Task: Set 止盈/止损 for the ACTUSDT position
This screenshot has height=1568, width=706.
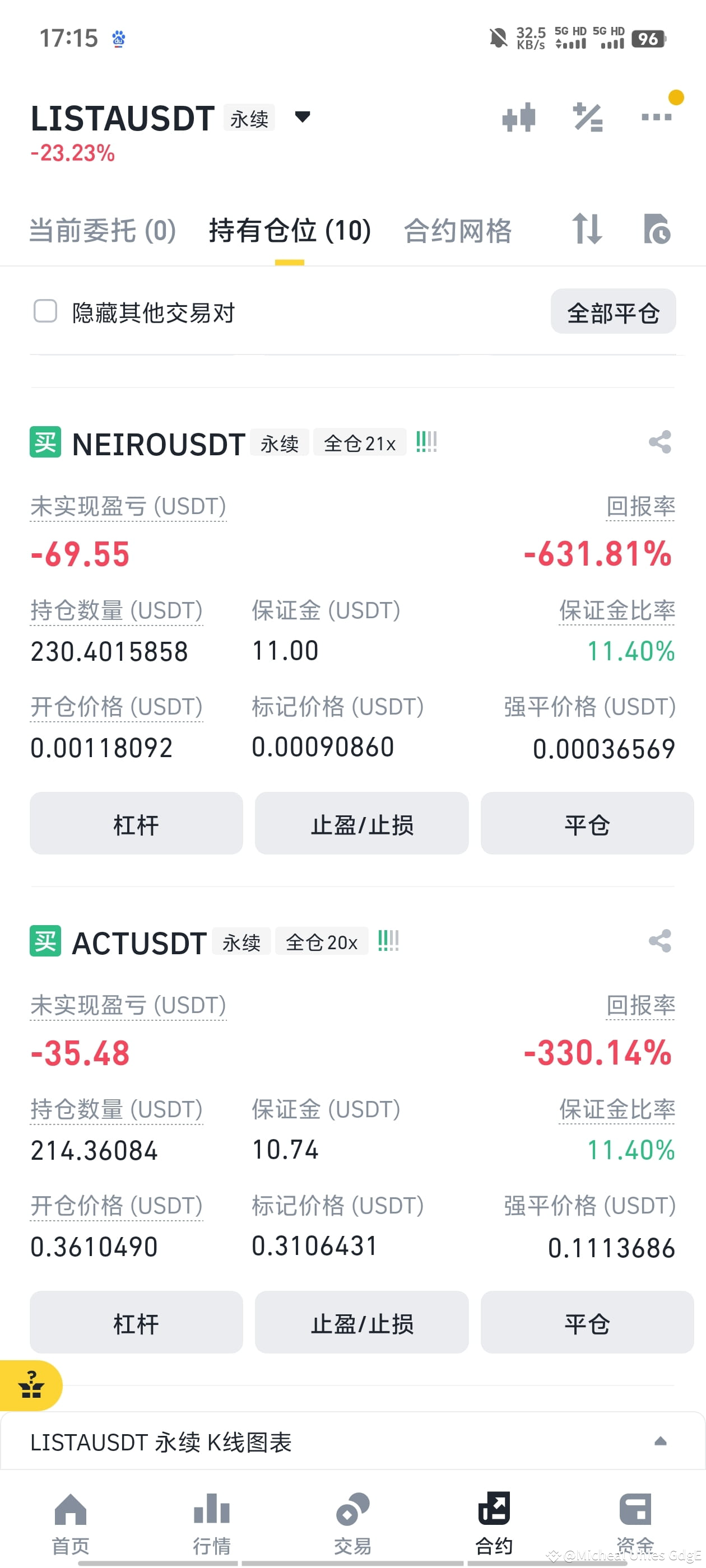Action: 362,1322
